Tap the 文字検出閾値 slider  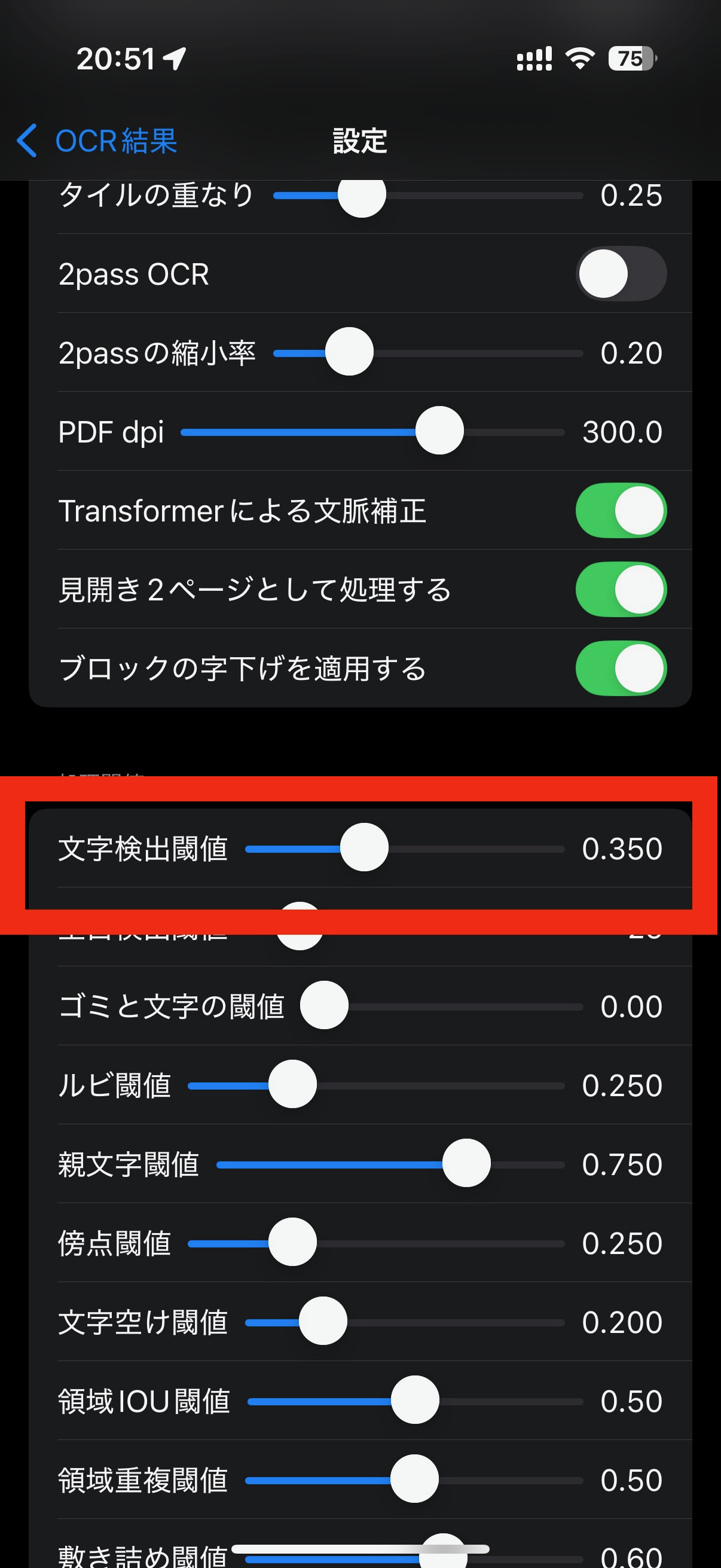(x=365, y=848)
